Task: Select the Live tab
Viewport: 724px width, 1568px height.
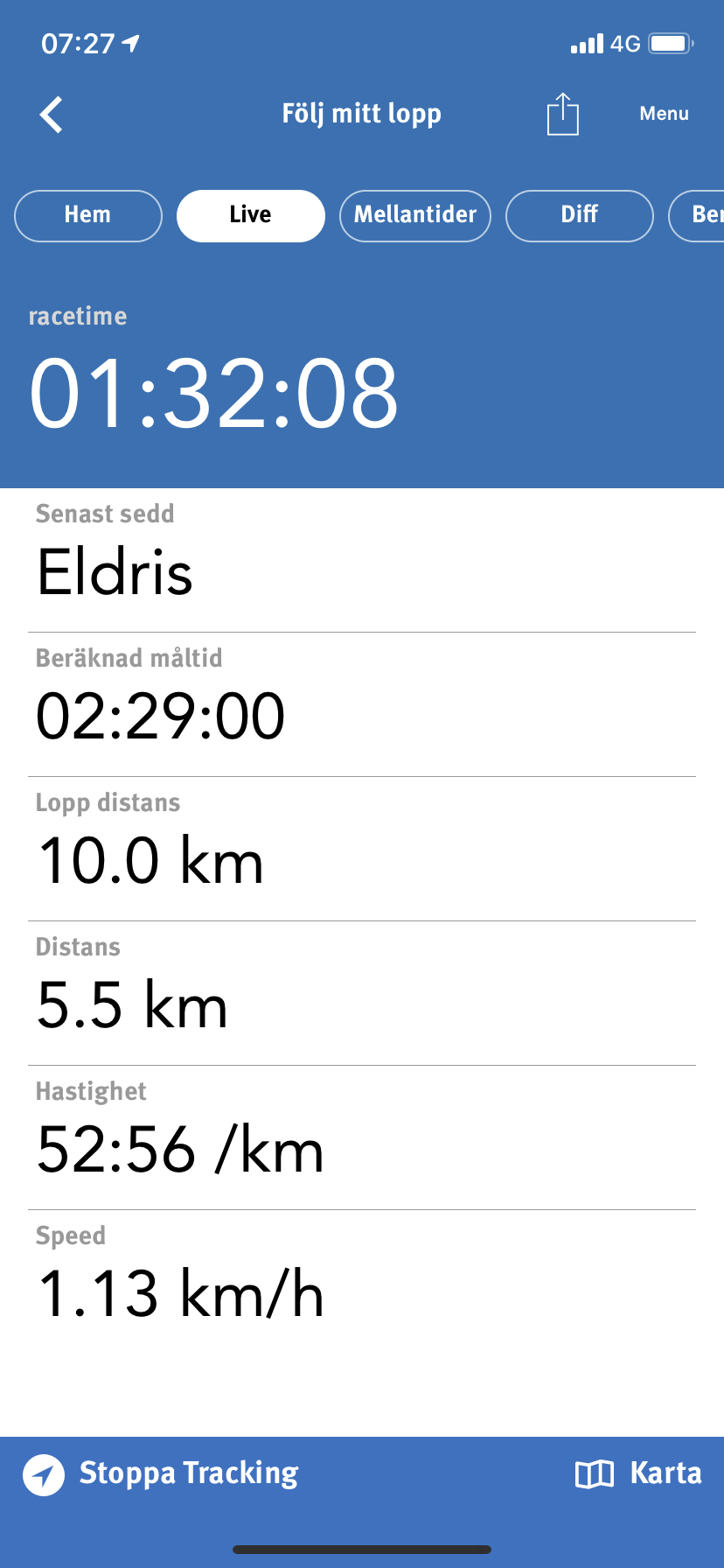Action: 251,215
